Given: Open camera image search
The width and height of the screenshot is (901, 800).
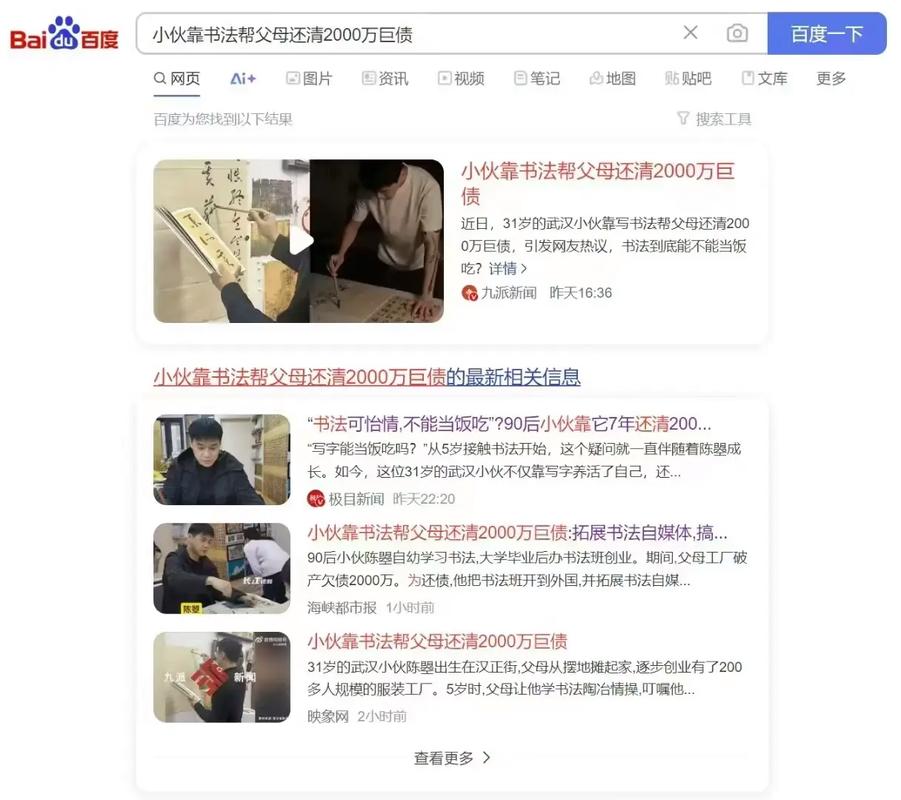Looking at the screenshot, I should 737,33.
